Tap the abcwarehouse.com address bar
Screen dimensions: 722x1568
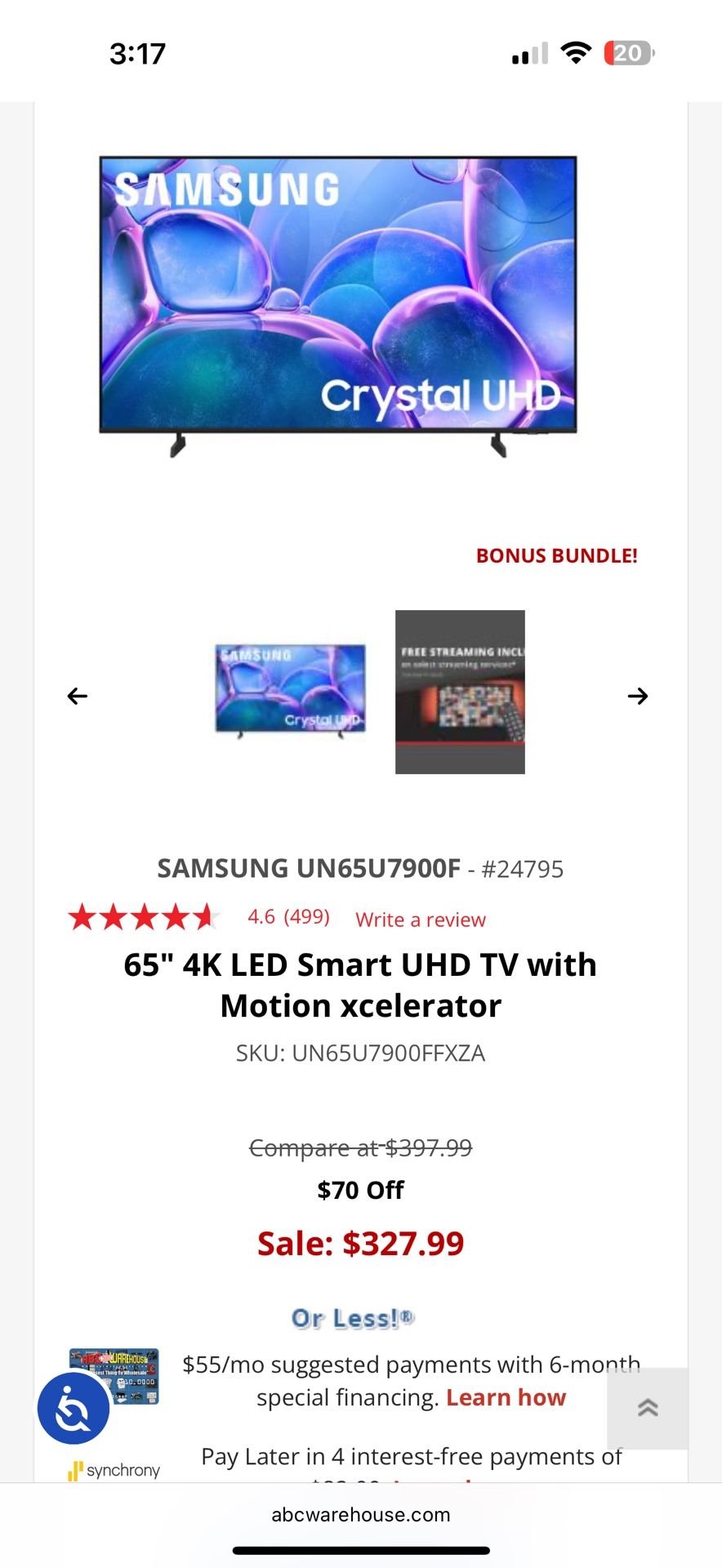point(361,1515)
